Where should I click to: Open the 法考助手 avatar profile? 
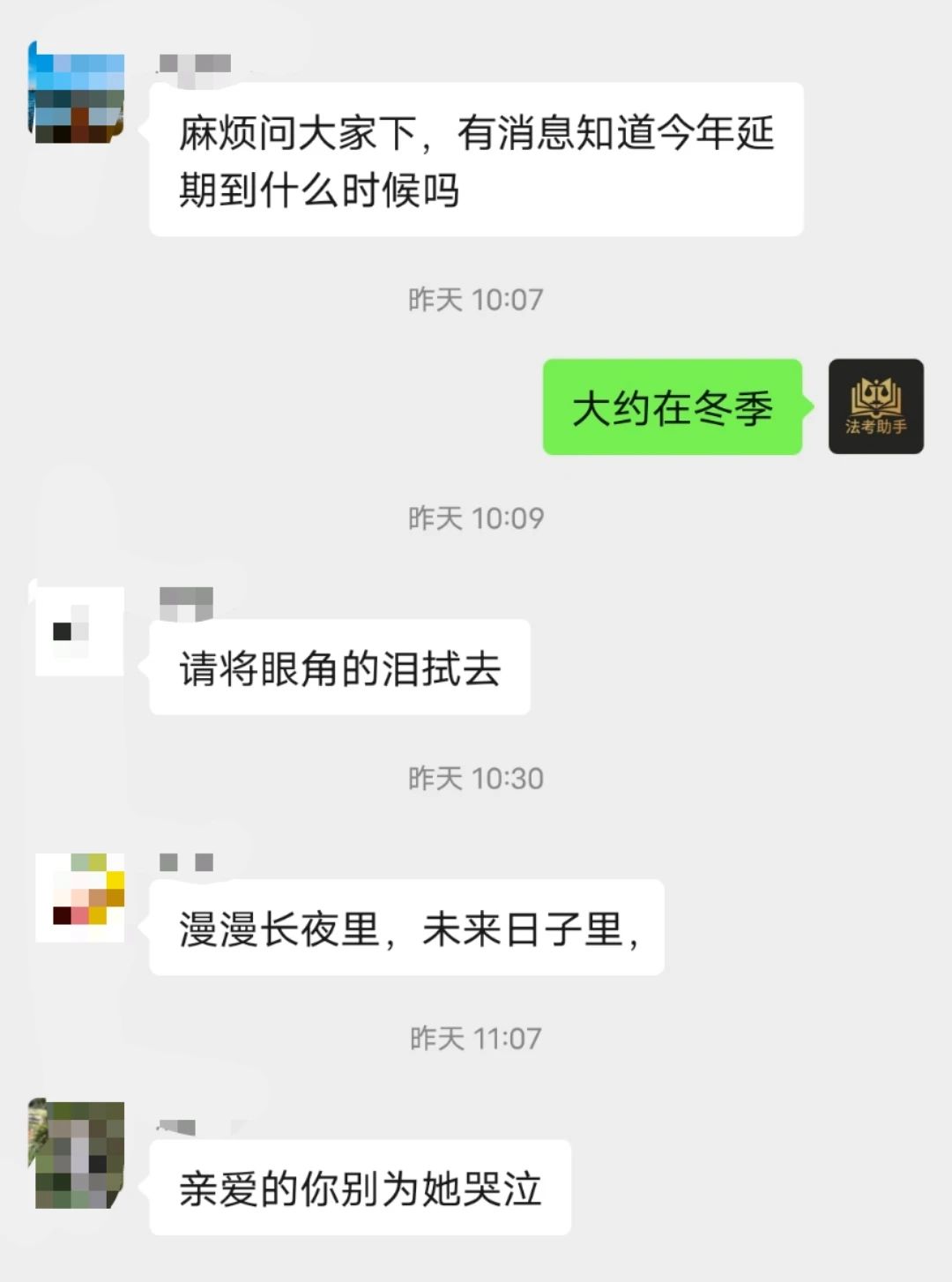(x=875, y=406)
